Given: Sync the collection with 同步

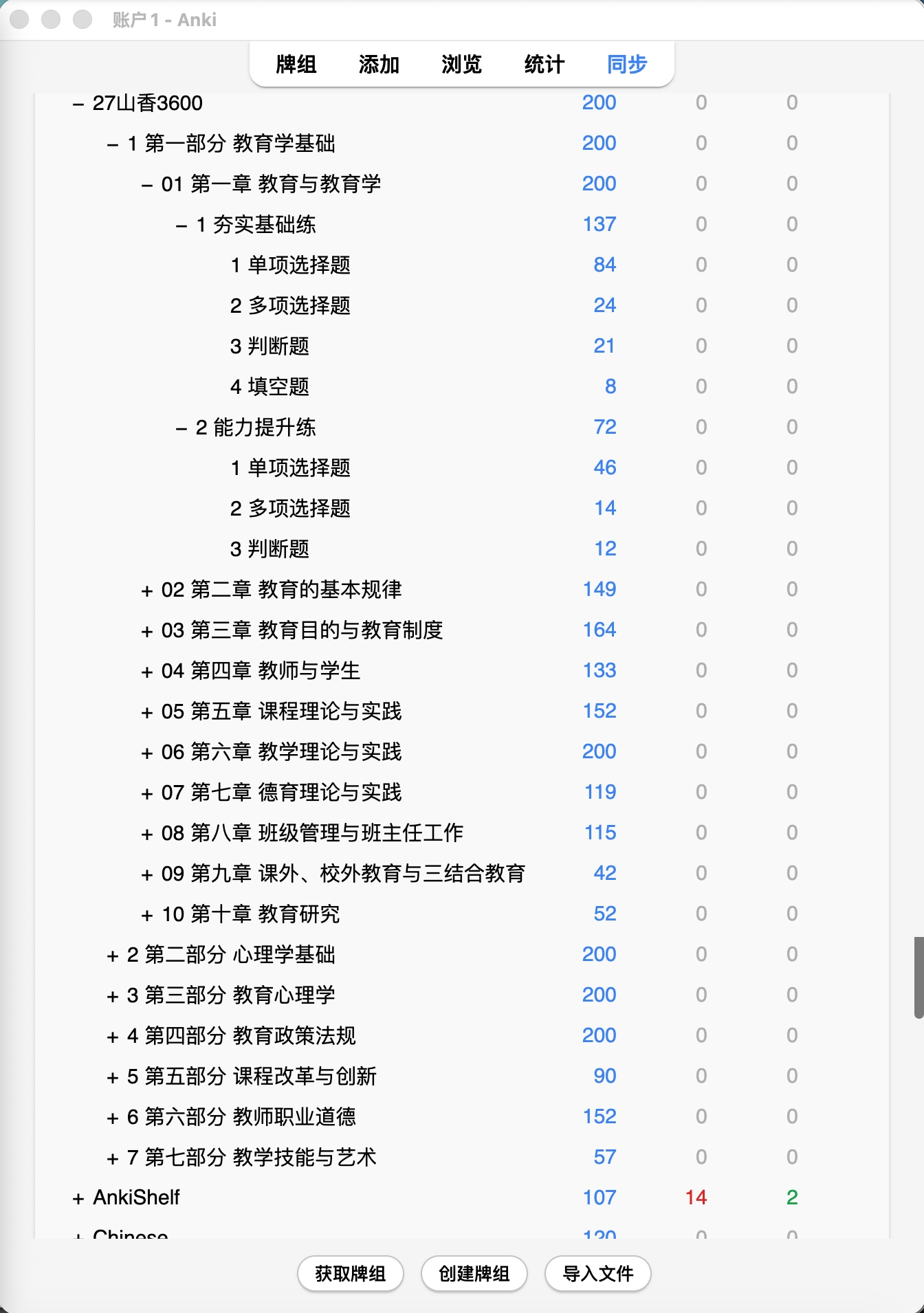Looking at the screenshot, I should click(627, 65).
